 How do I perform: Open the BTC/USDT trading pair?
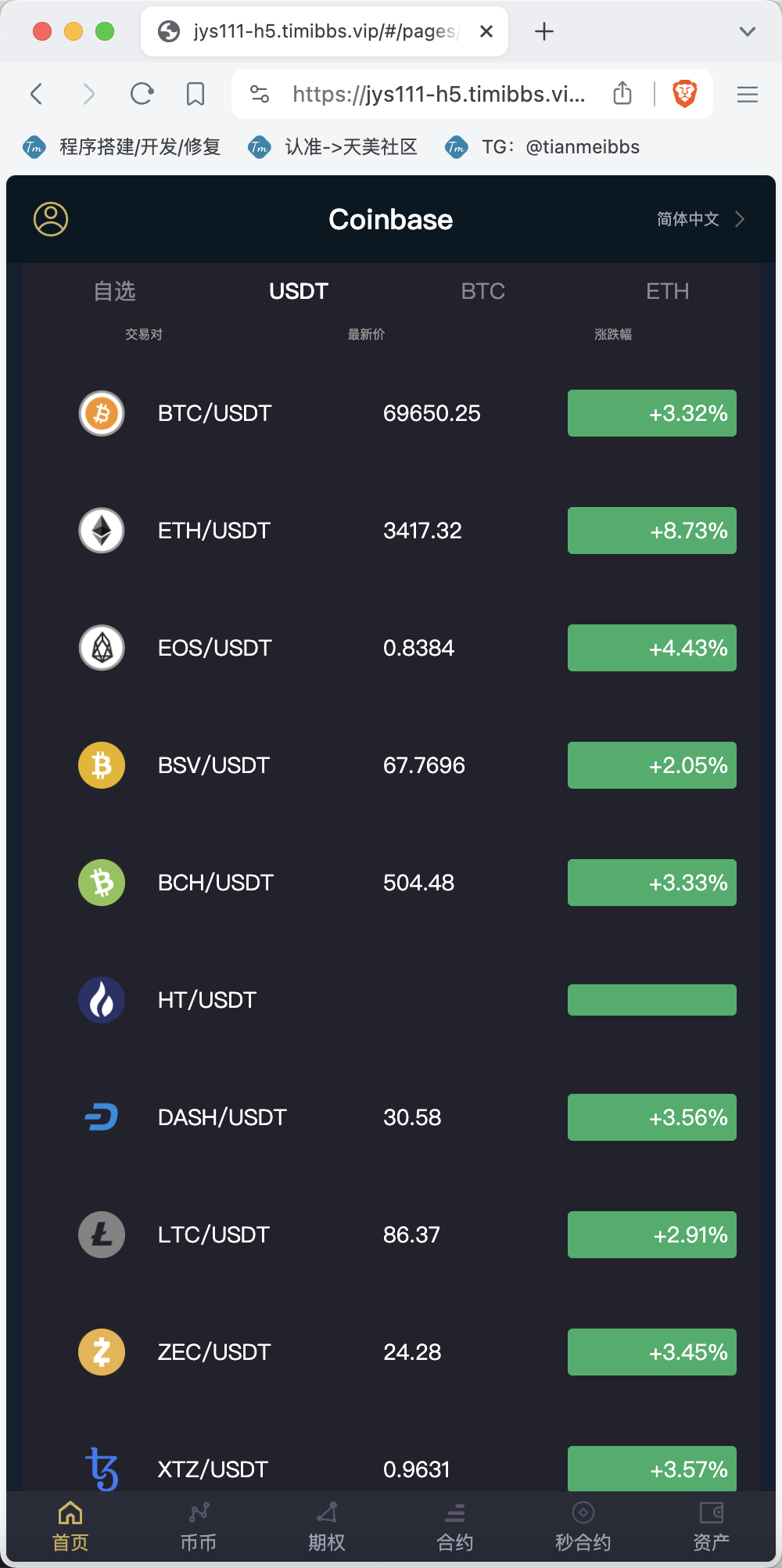pyautogui.click(x=215, y=413)
